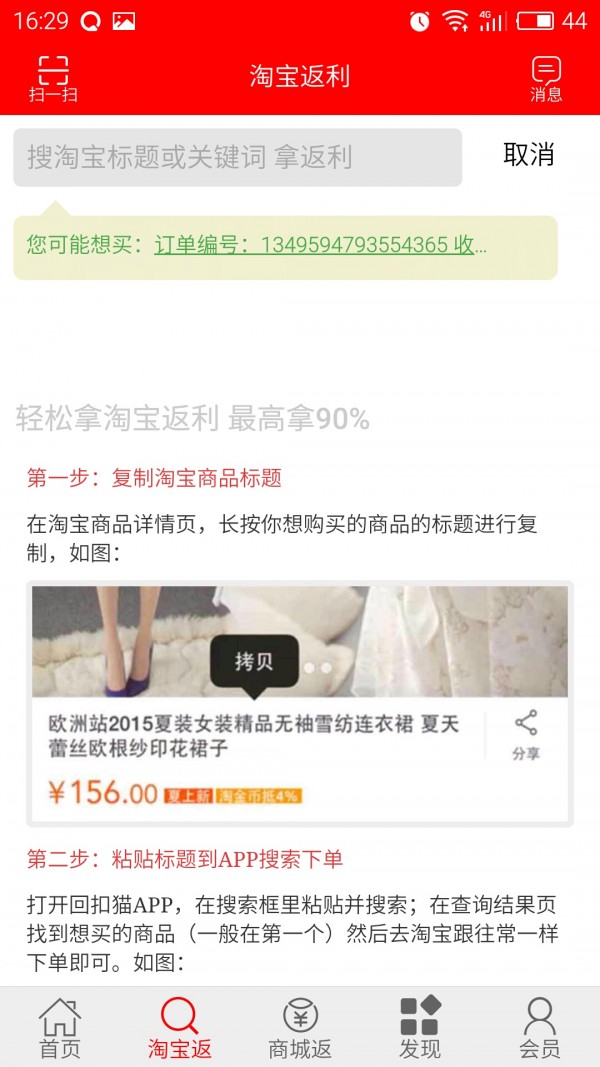The height and width of the screenshot is (1067, 600).
Task: Tap the 搜淘宝标题或关键词 search field
Action: tap(238, 157)
